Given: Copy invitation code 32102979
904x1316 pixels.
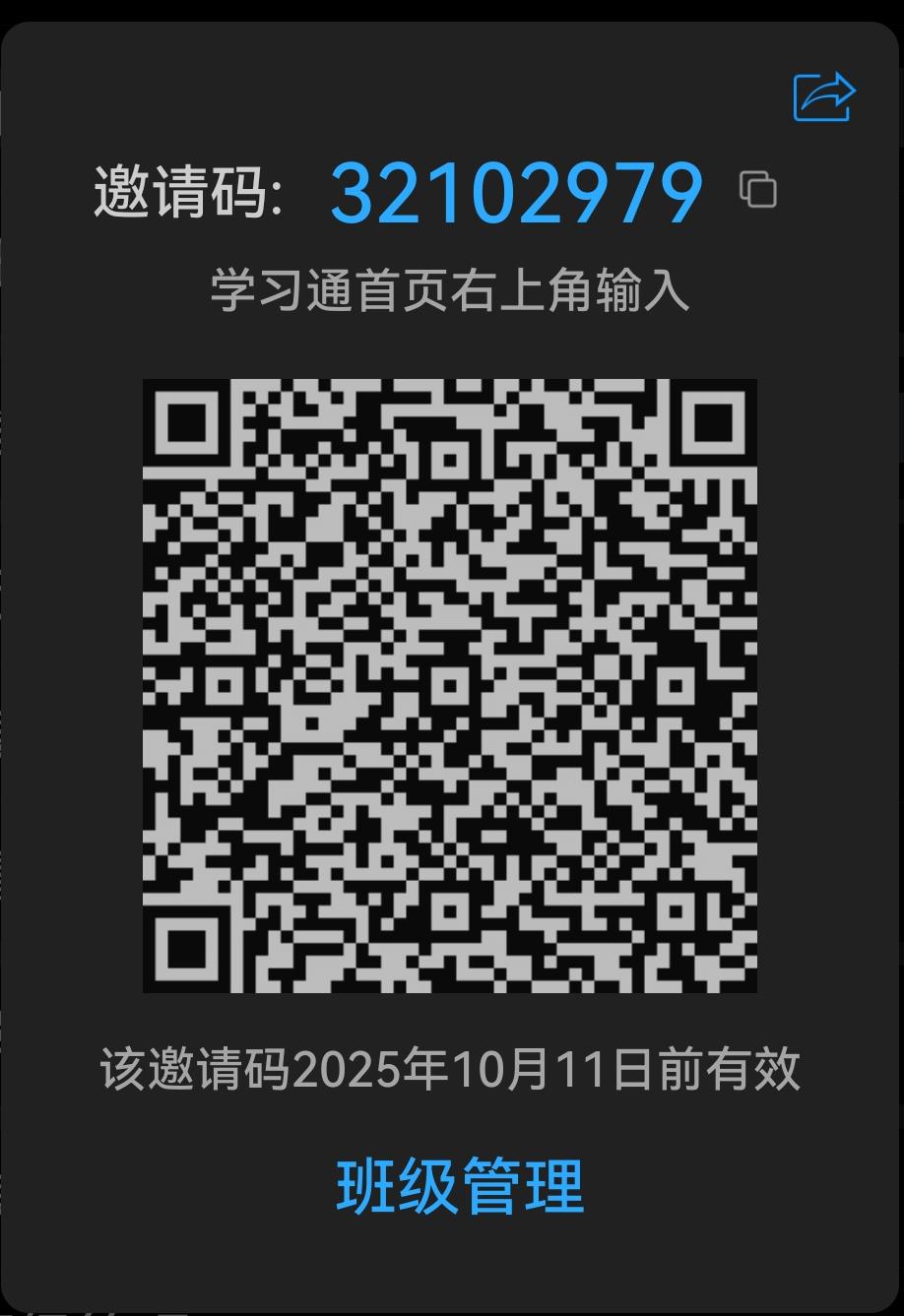Looking at the screenshot, I should pyautogui.click(x=758, y=189).
